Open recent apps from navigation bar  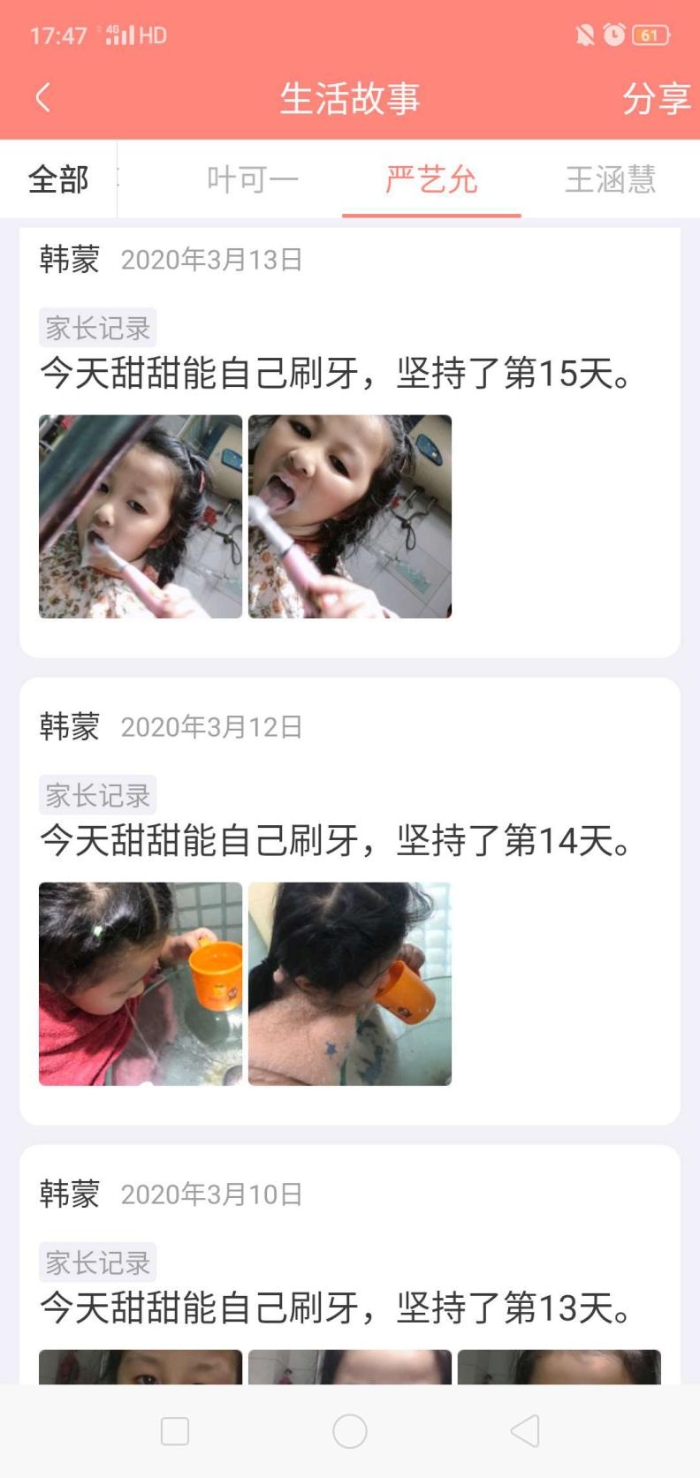175,1431
